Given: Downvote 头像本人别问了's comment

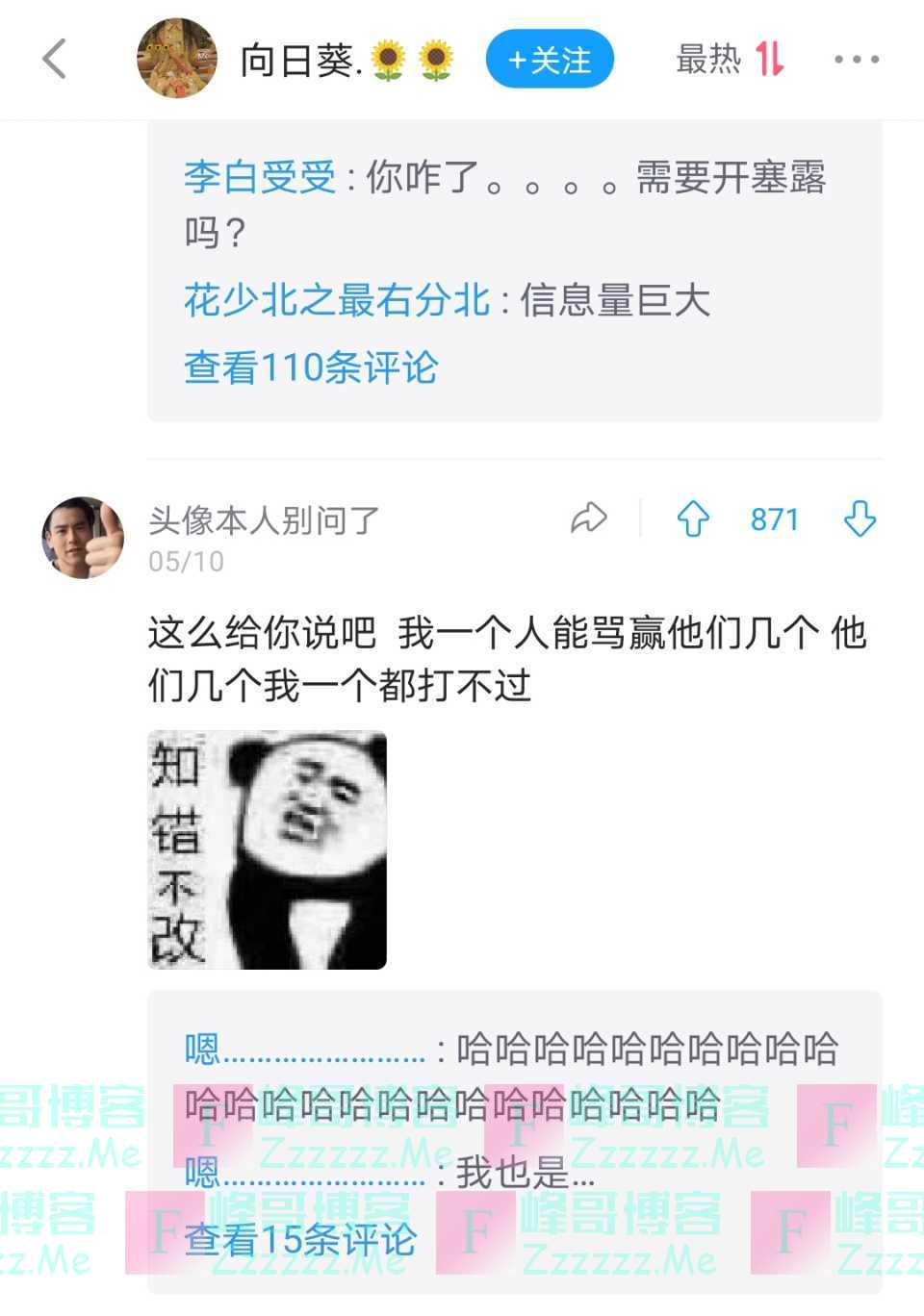Looking at the screenshot, I should point(860,519).
